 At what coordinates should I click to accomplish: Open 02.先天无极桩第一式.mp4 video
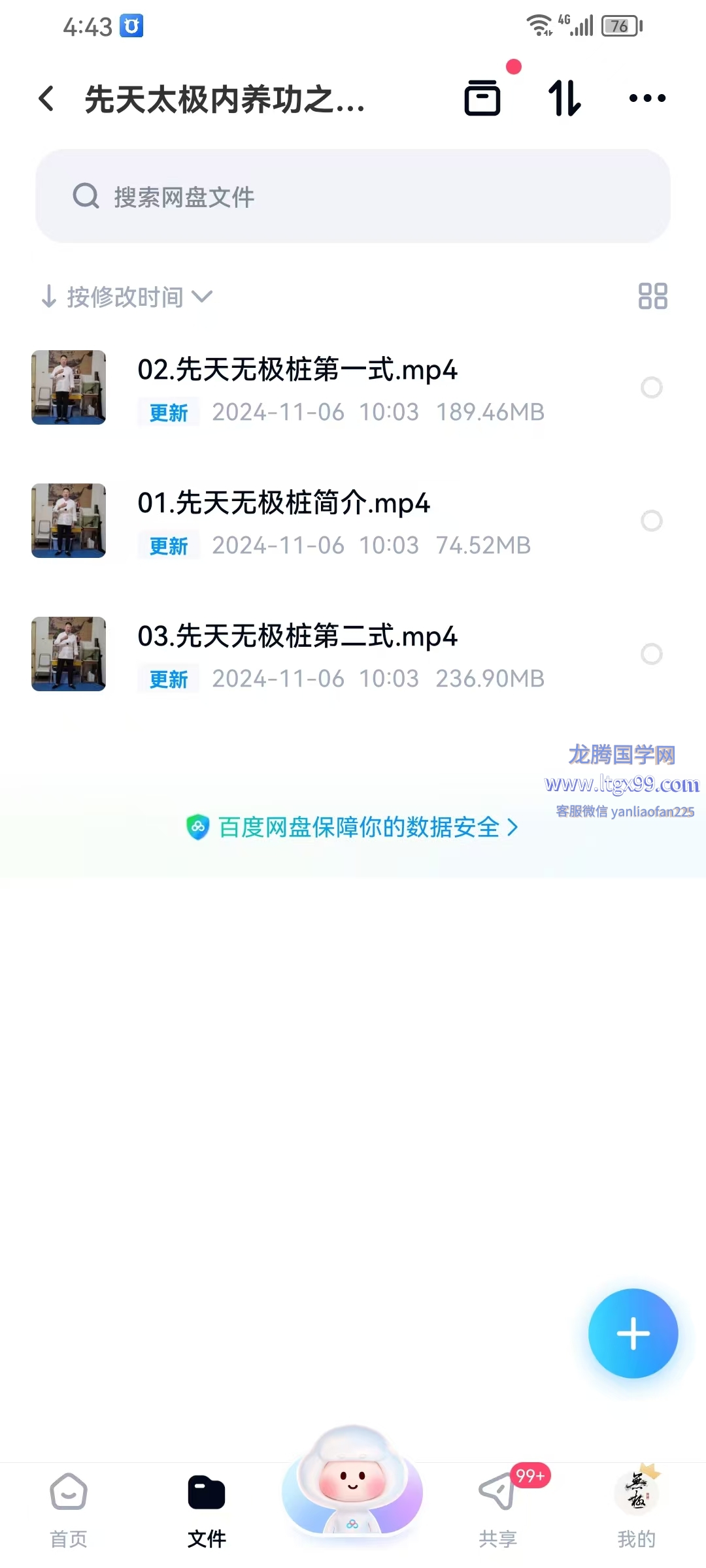point(297,370)
